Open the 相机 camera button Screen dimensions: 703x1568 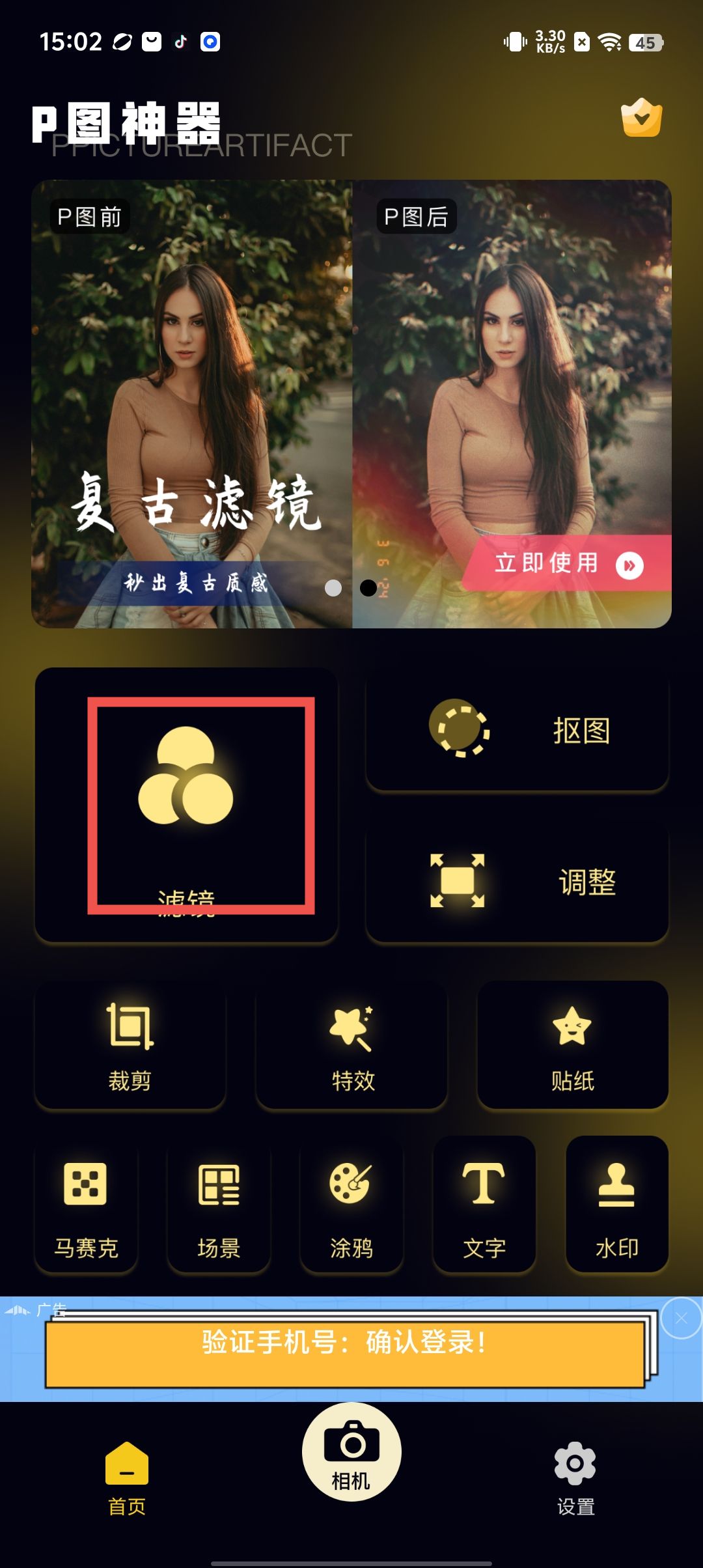[x=351, y=1453]
